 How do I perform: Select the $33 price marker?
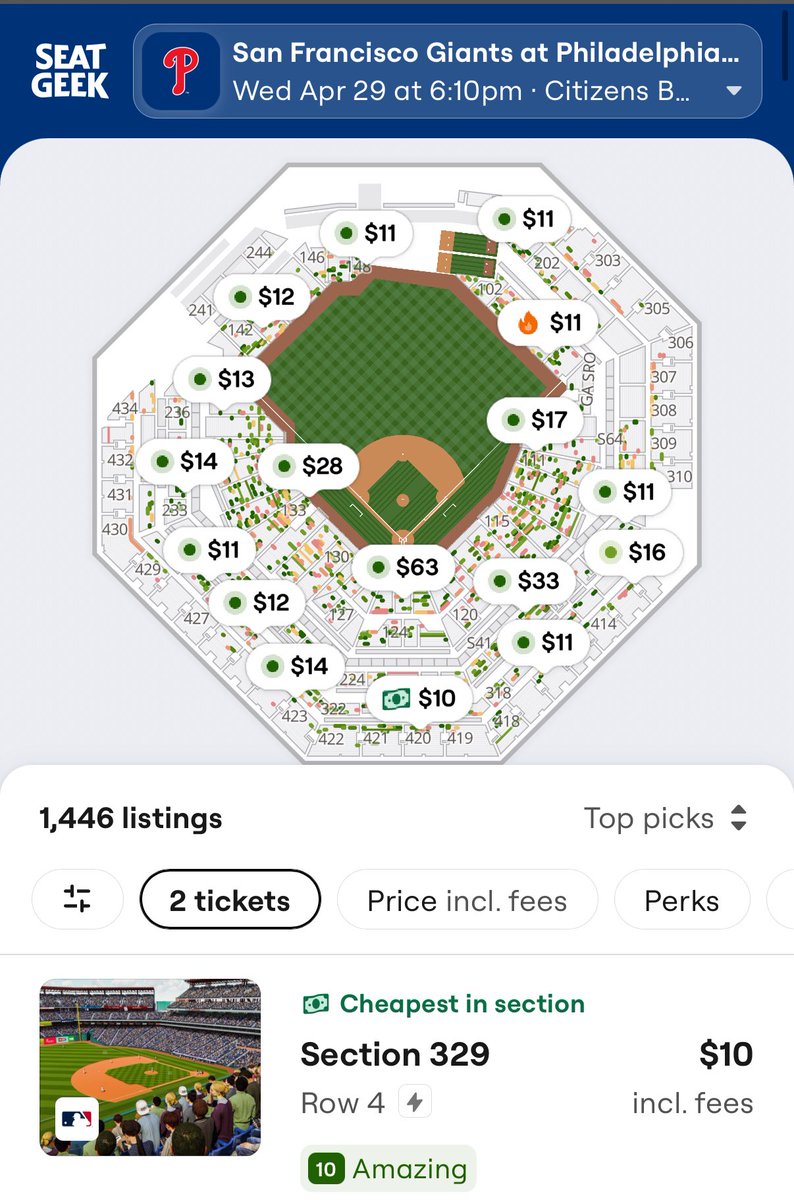(x=524, y=580)
